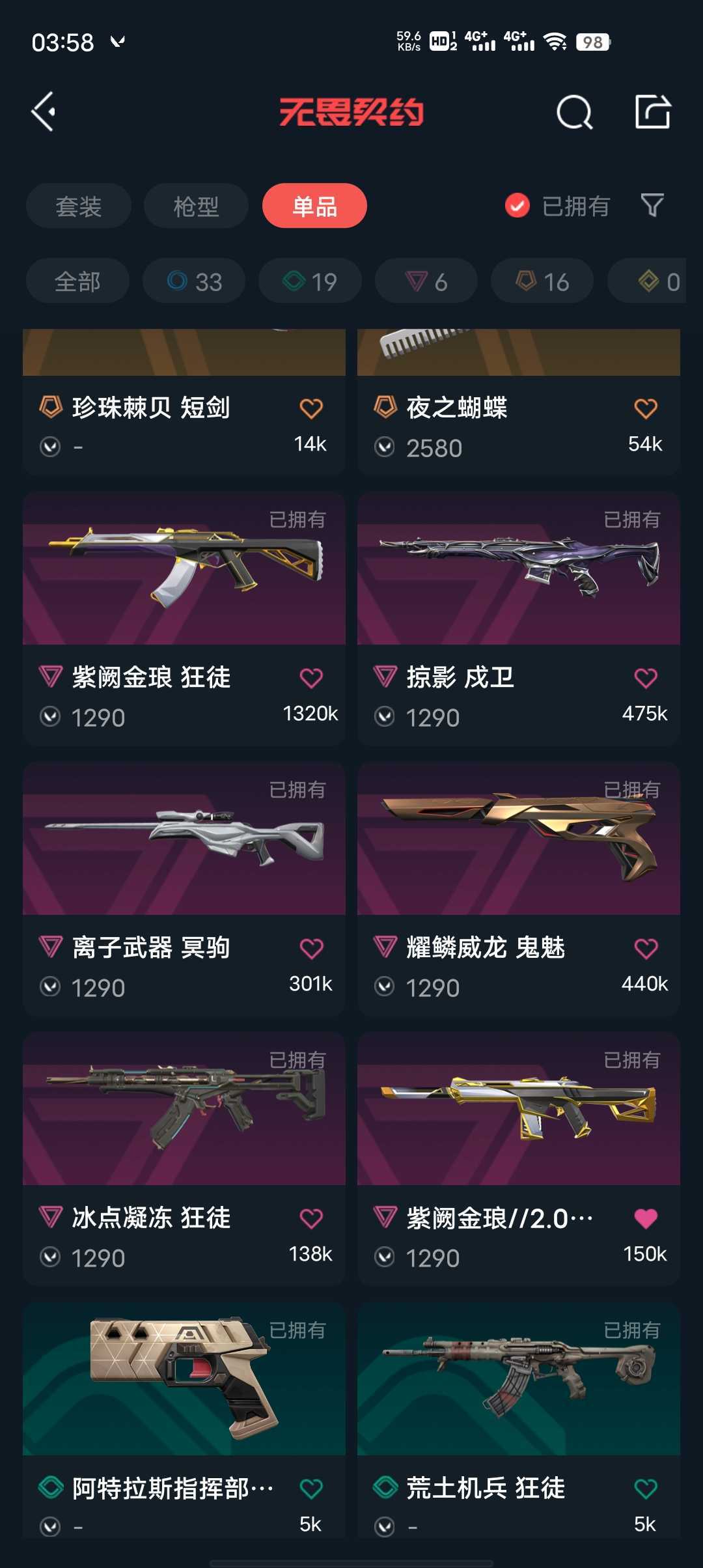Screen dimensions: 703x1568
Task: Filter by the blue tier chip 33
Action: click(194, 281)
